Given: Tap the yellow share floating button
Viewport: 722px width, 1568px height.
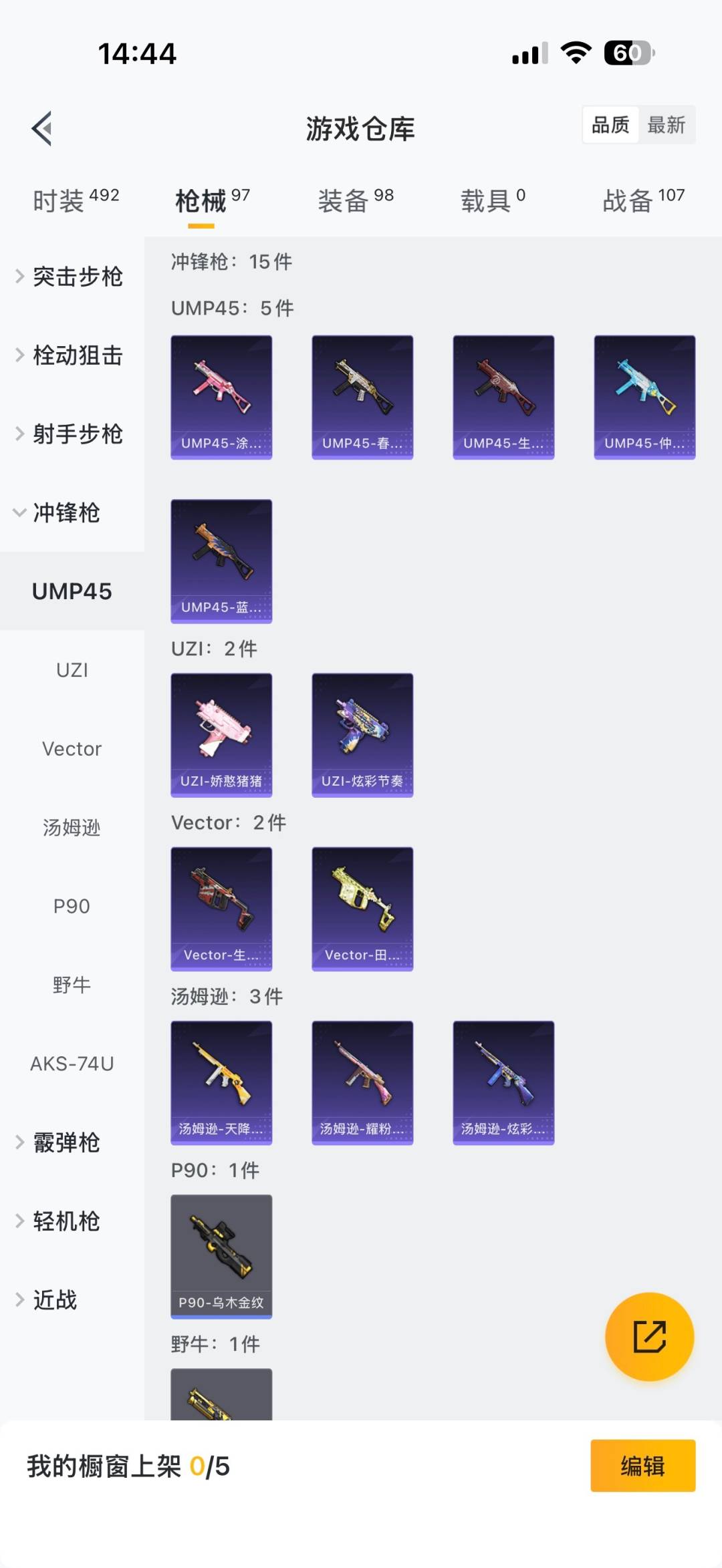Looking at the screenshot, I should [x=649, y=1336].
